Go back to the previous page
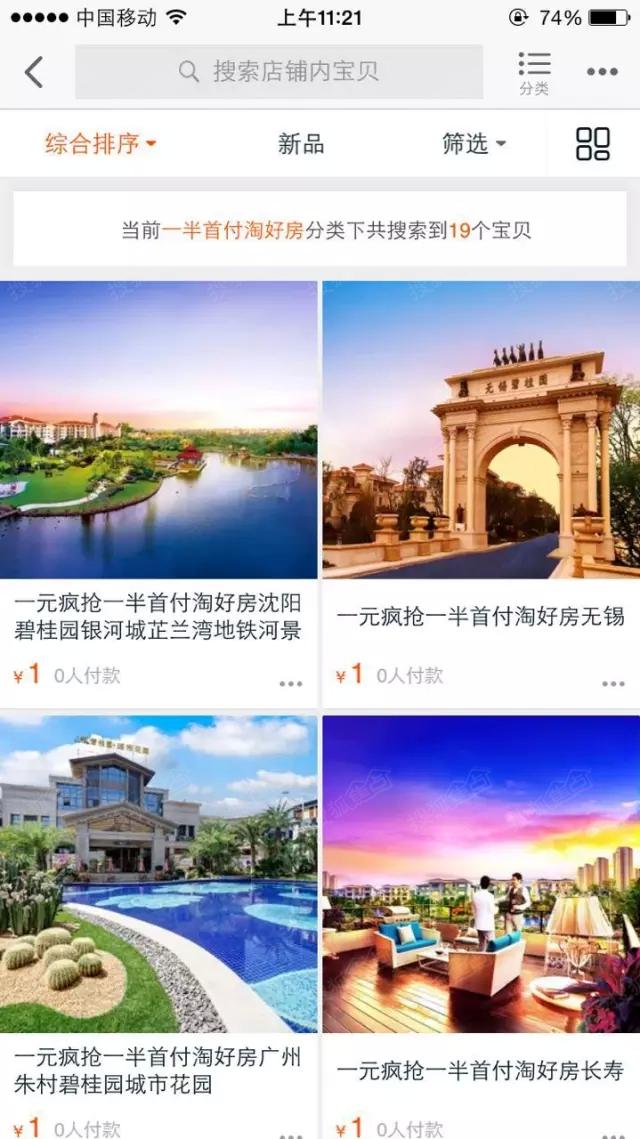Screen dimensions: 640x1139 click(34, 72)
